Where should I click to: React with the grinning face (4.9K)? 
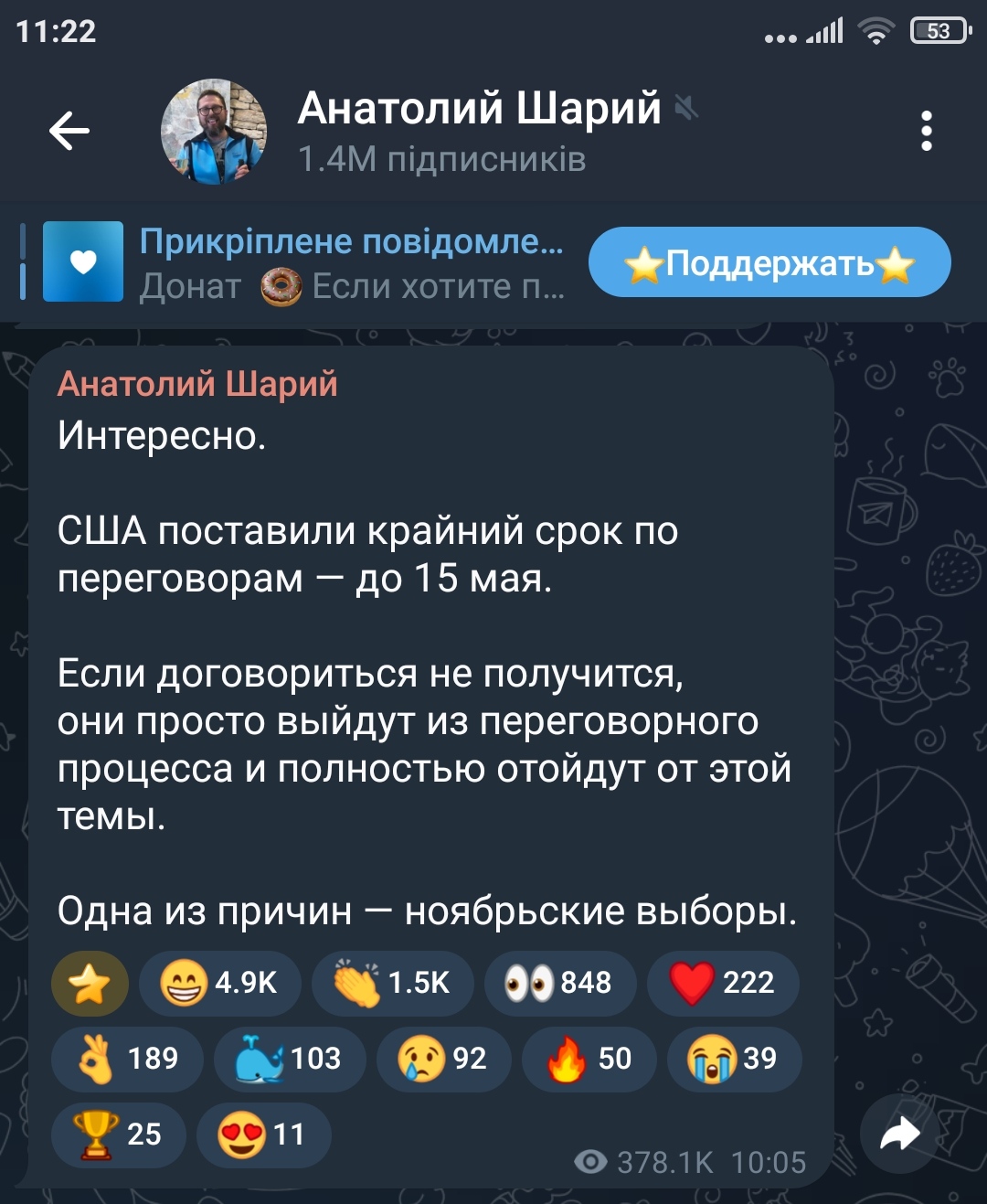coord(219,984)
